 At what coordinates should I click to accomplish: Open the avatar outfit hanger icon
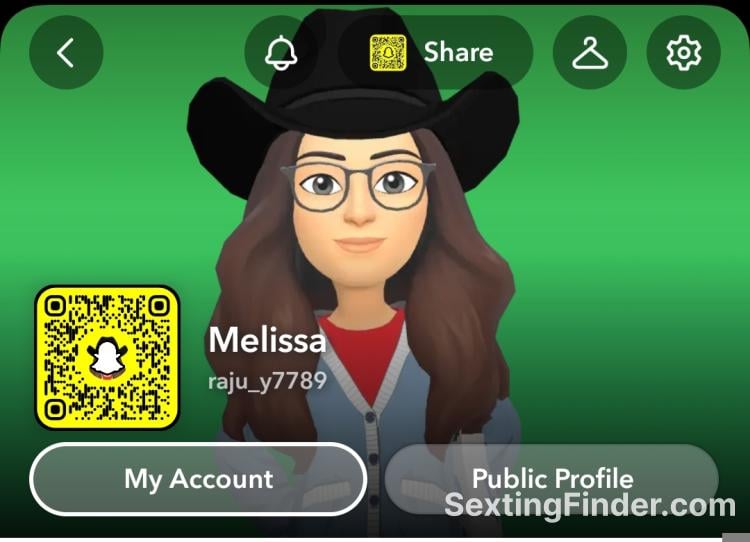[x=590, y=53]
